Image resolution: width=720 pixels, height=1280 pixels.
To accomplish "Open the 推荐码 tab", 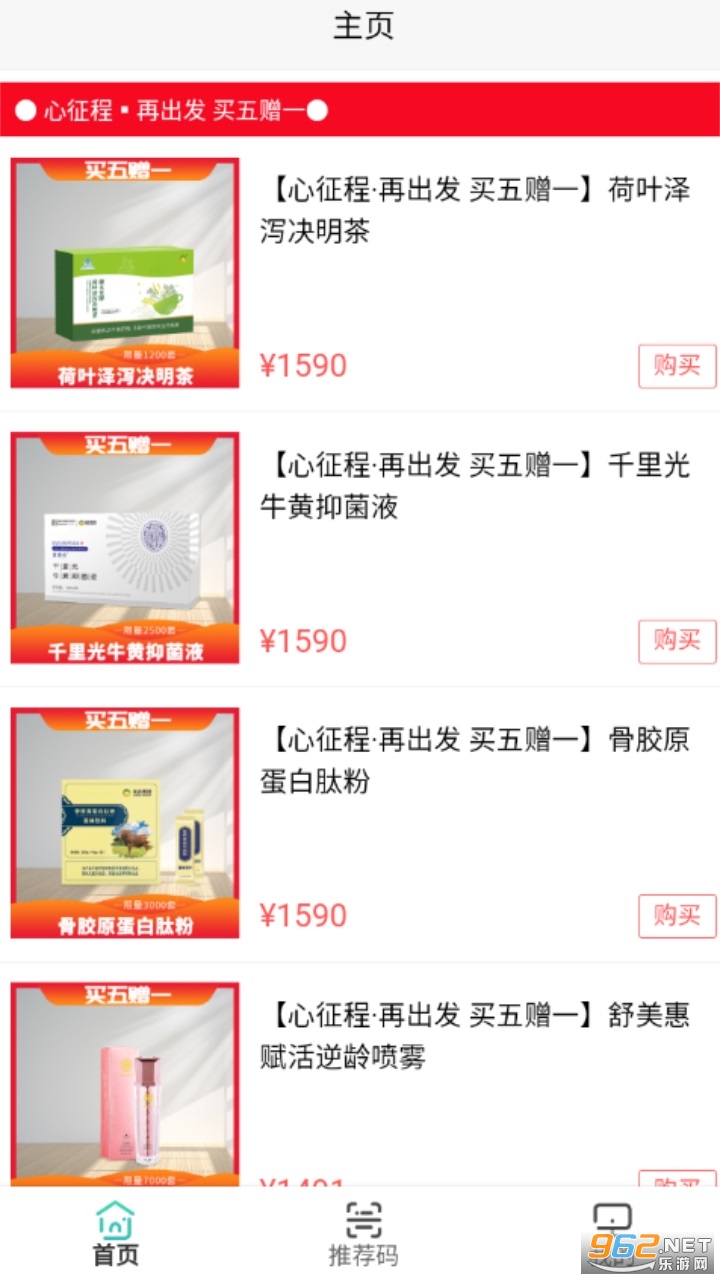I will (363, 1234).
